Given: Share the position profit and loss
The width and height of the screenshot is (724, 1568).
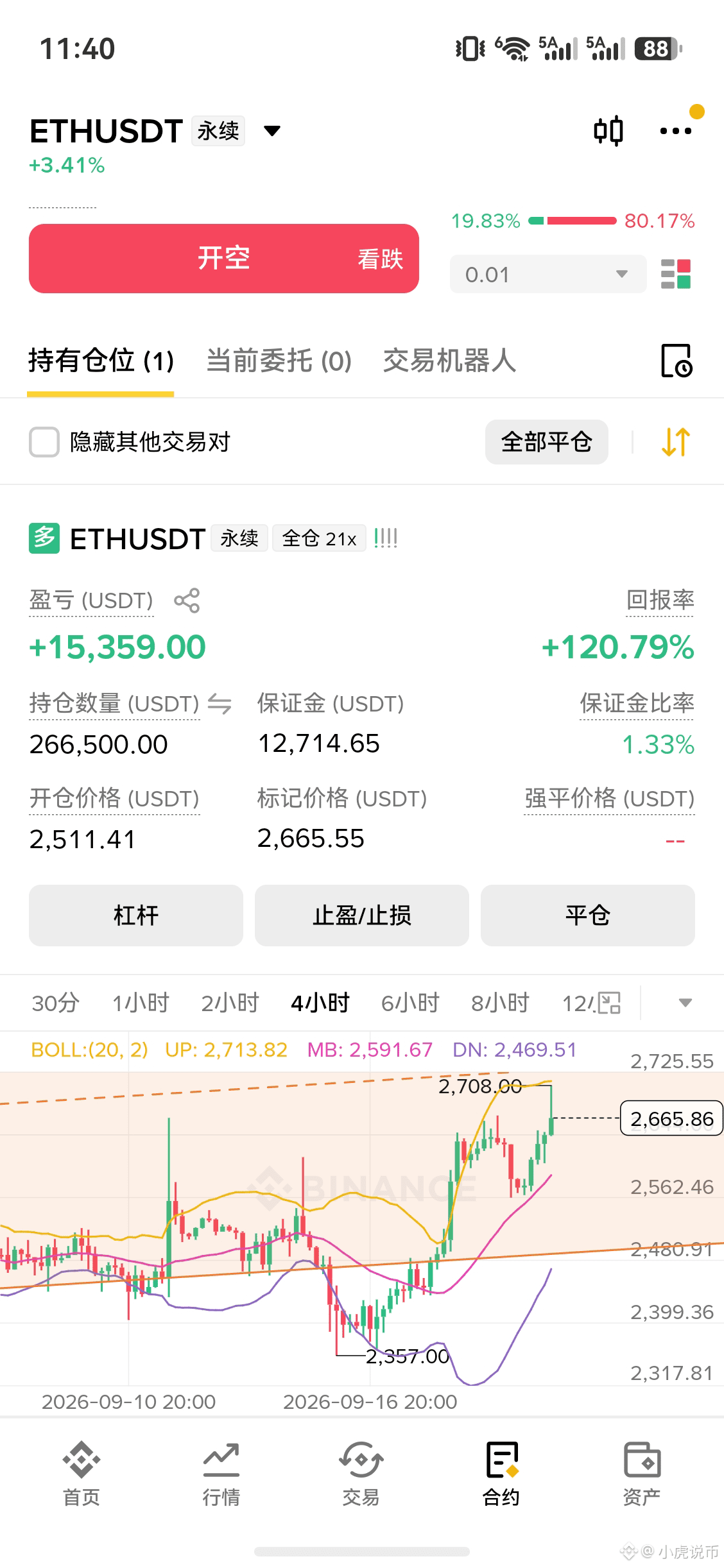Looking at the screenshot, I should point(187,601).
